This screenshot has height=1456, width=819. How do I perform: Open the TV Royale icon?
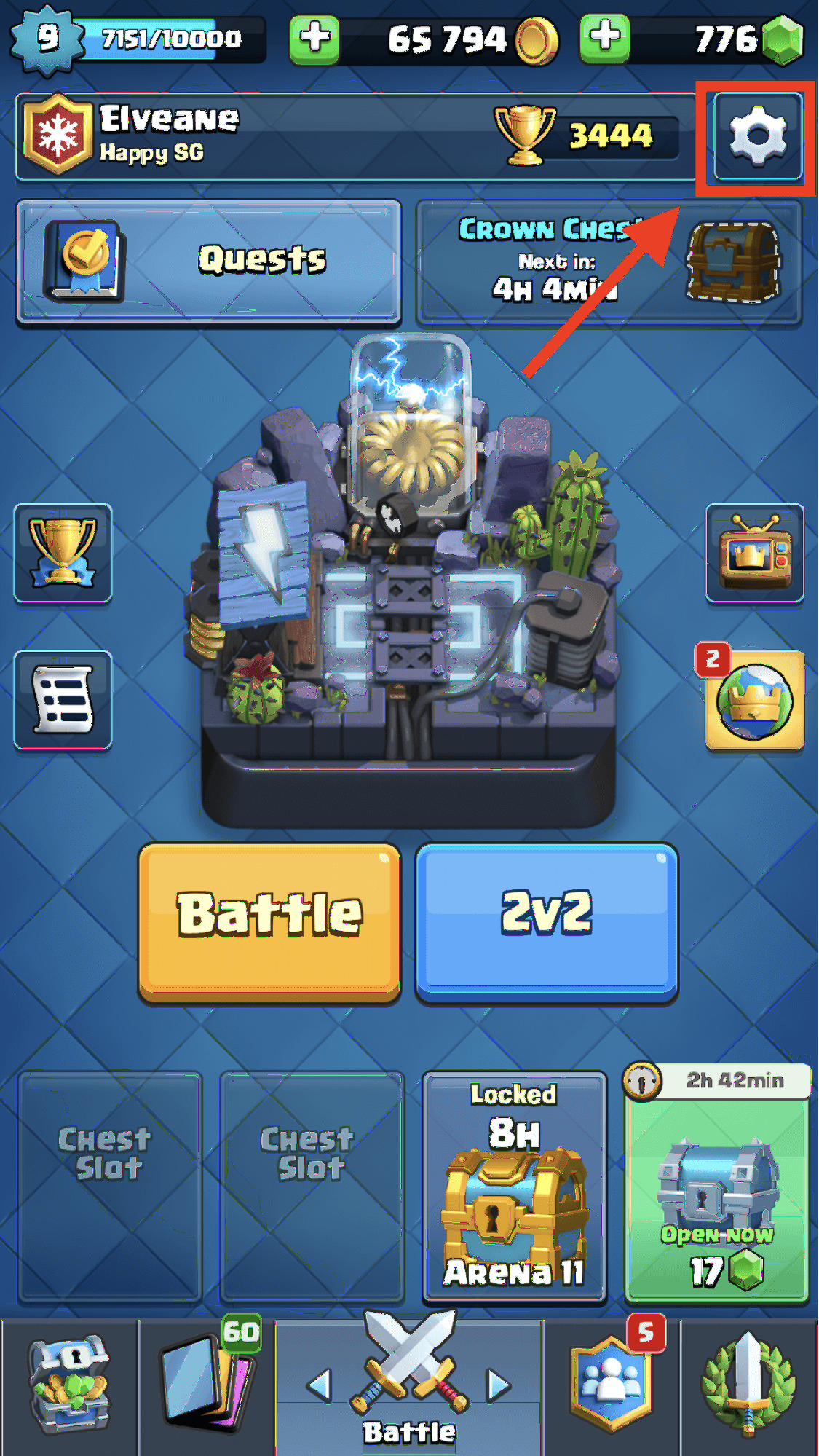(x=755, y=553)
